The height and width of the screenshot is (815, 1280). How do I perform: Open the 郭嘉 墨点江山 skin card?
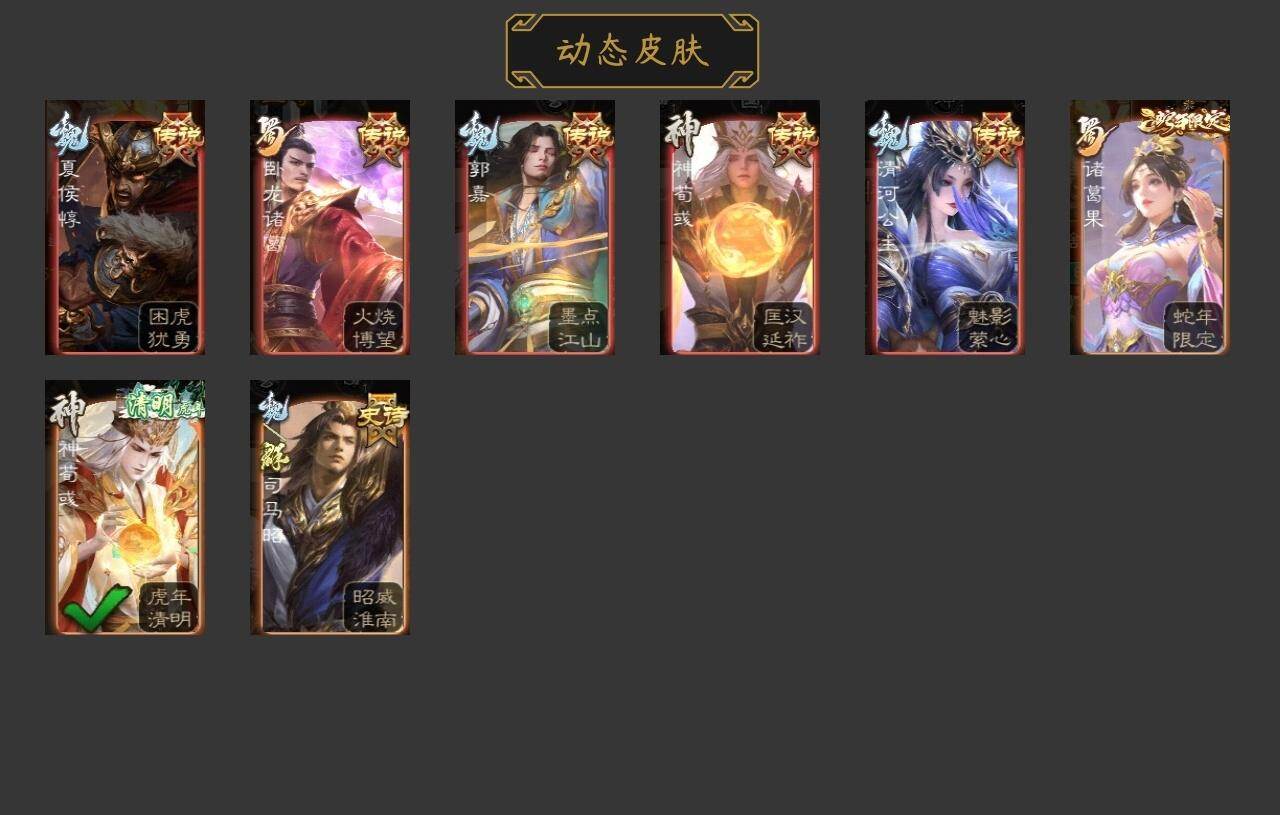click(535, 228)
